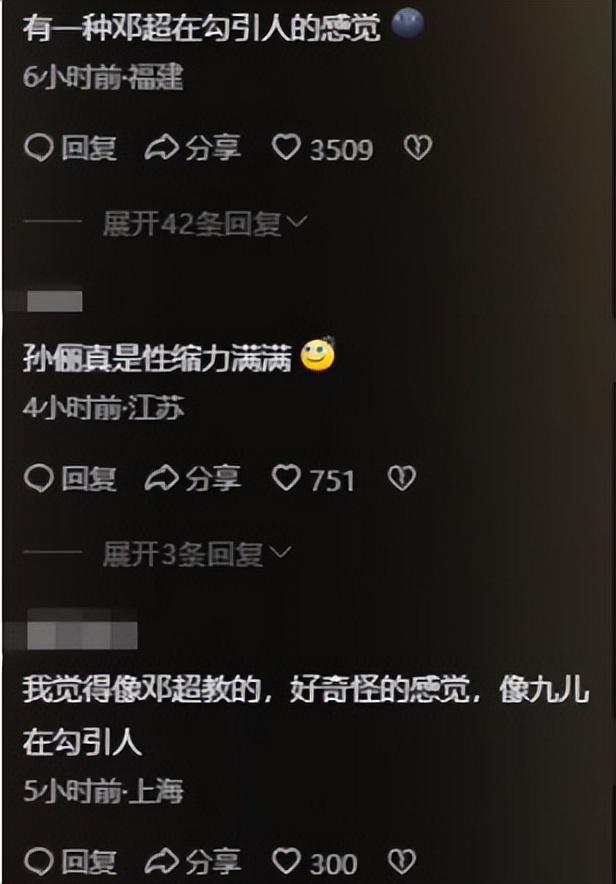
Task: Reply to the 孙俪 comment from 江苏
Action: pyautogui.click(x=70, y=479)
